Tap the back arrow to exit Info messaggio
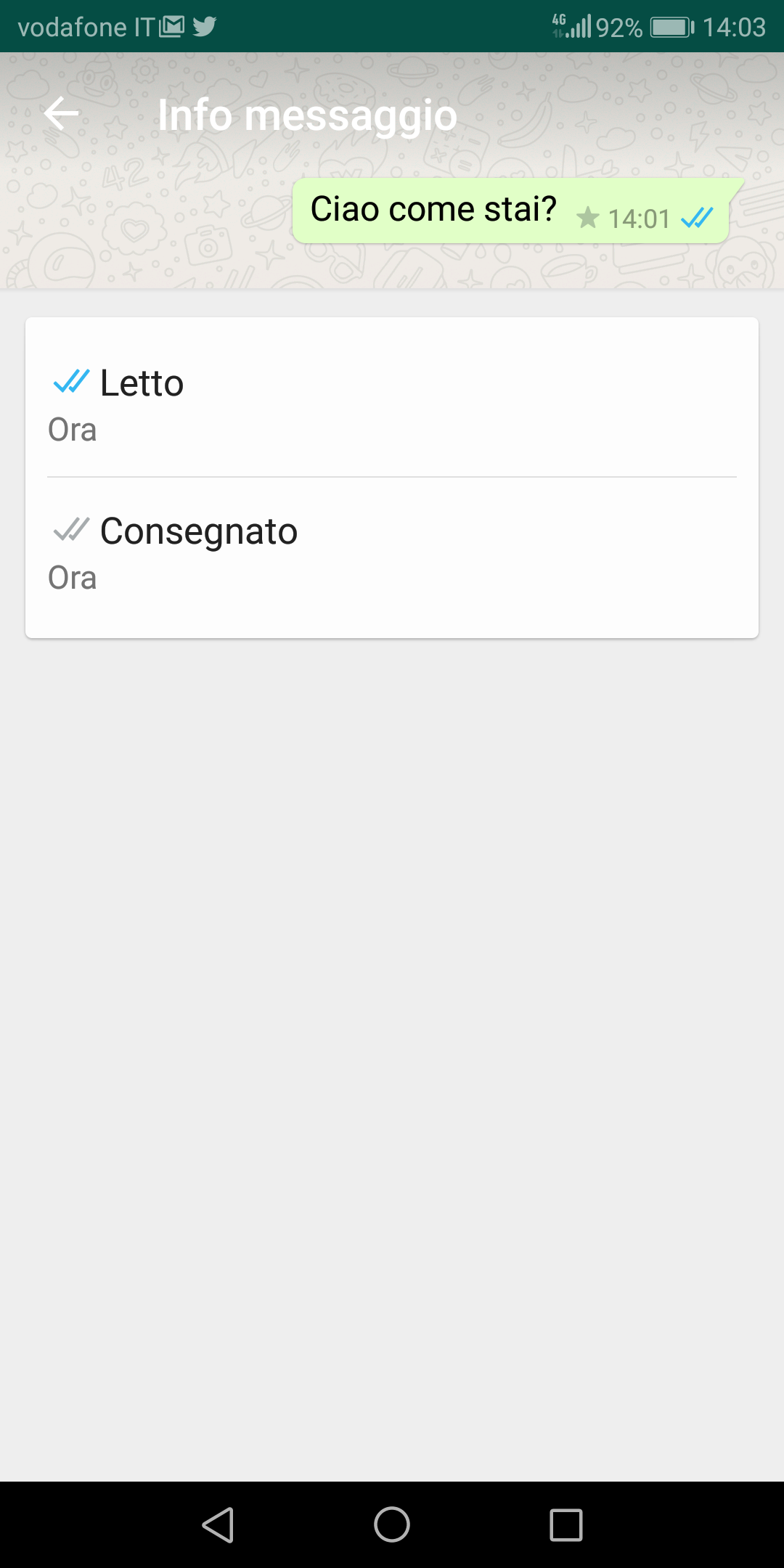Screen dimensions: 784x1568 pyautogui.click(x=61, y=113)
